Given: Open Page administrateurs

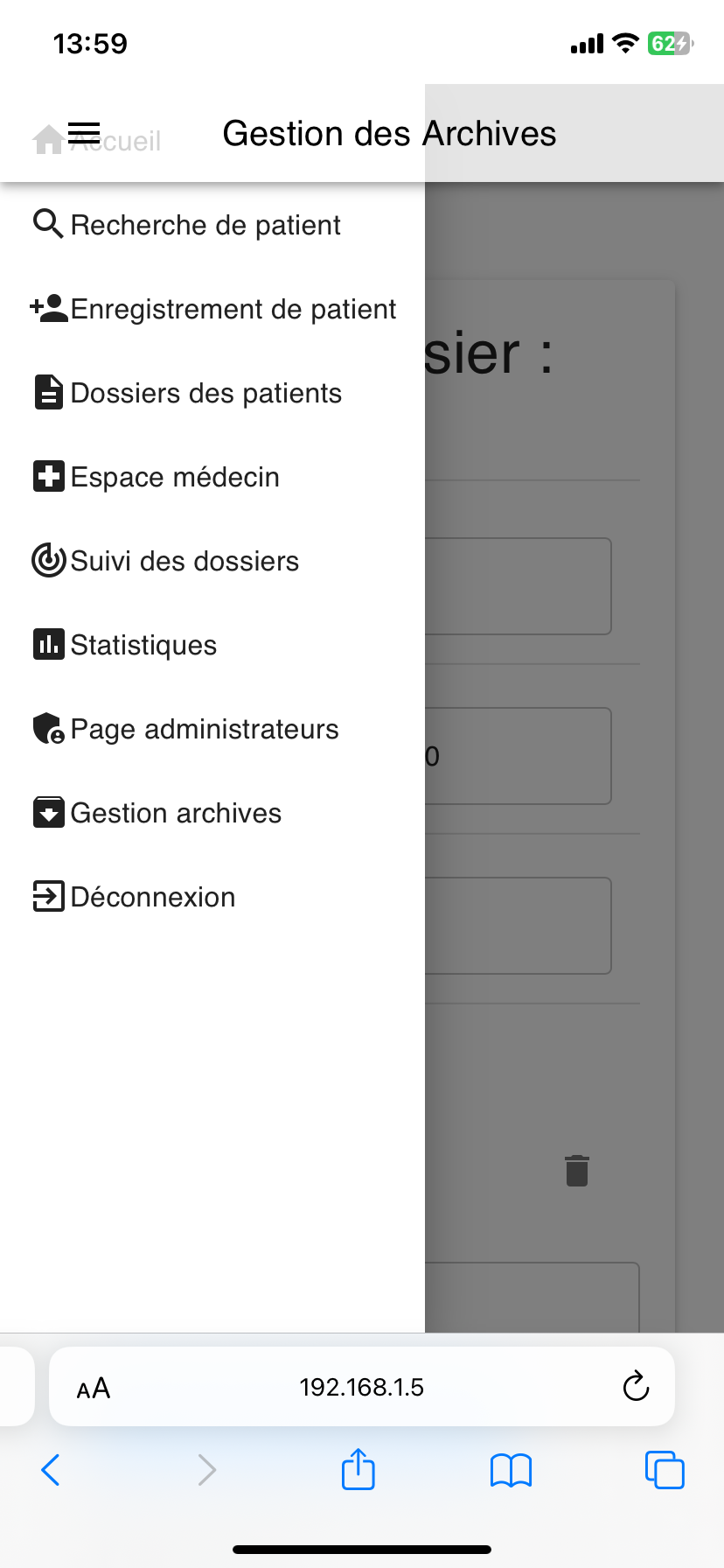Looking at the screenshot, I should tap(185, 729).
